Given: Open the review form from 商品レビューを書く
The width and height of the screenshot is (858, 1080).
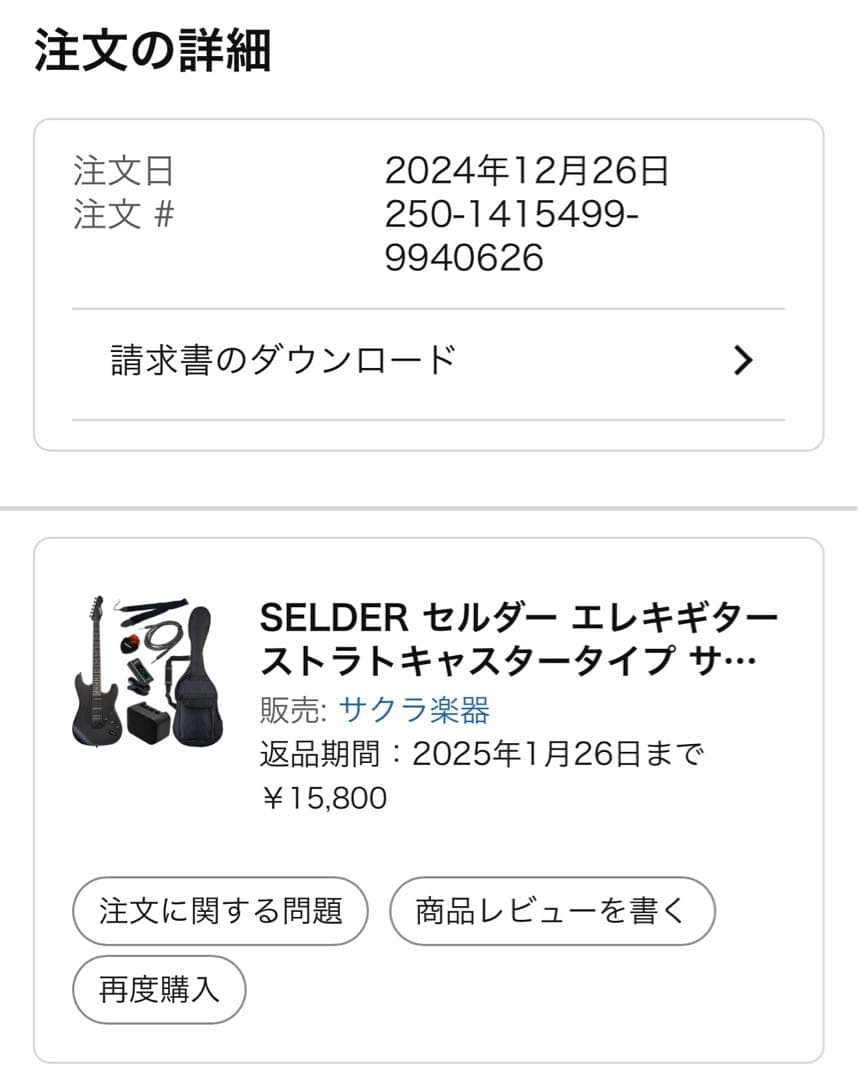Looking at the screenshot, I should coord(553,910).
